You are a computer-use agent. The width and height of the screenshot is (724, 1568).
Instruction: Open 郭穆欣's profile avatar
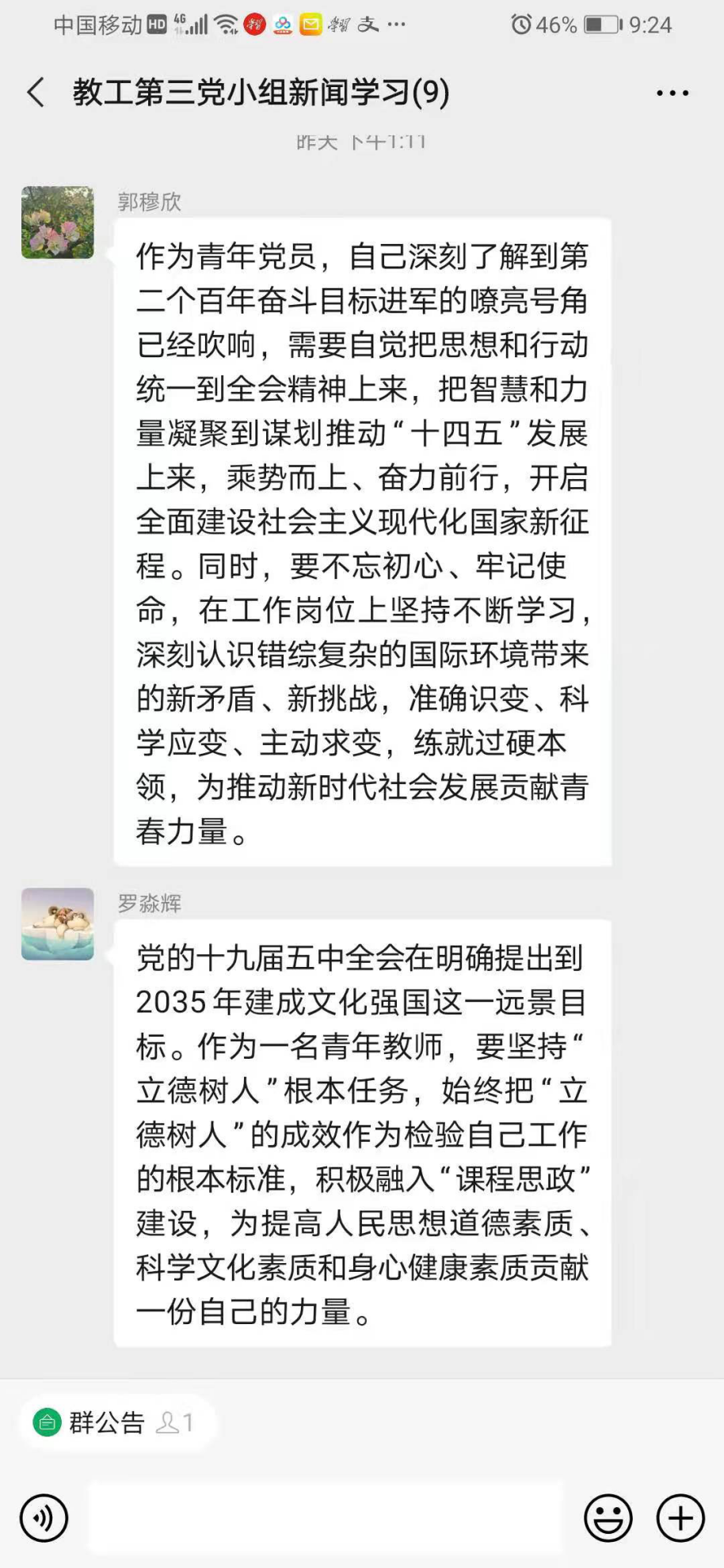[58, 223]
